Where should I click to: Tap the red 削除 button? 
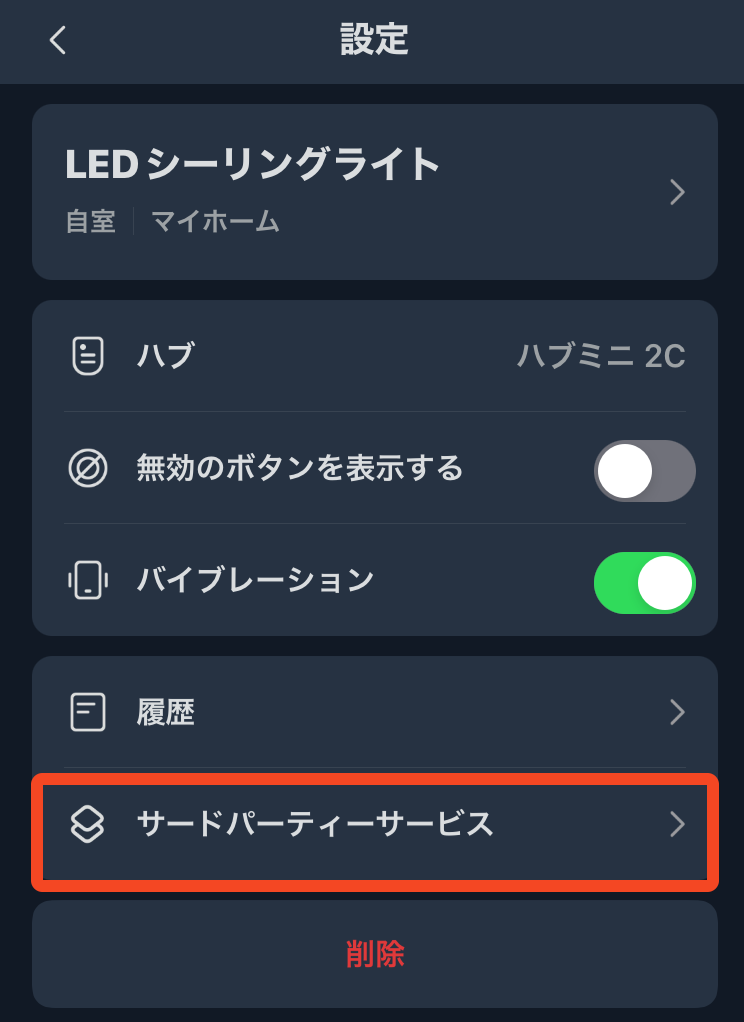coord(374,954)
